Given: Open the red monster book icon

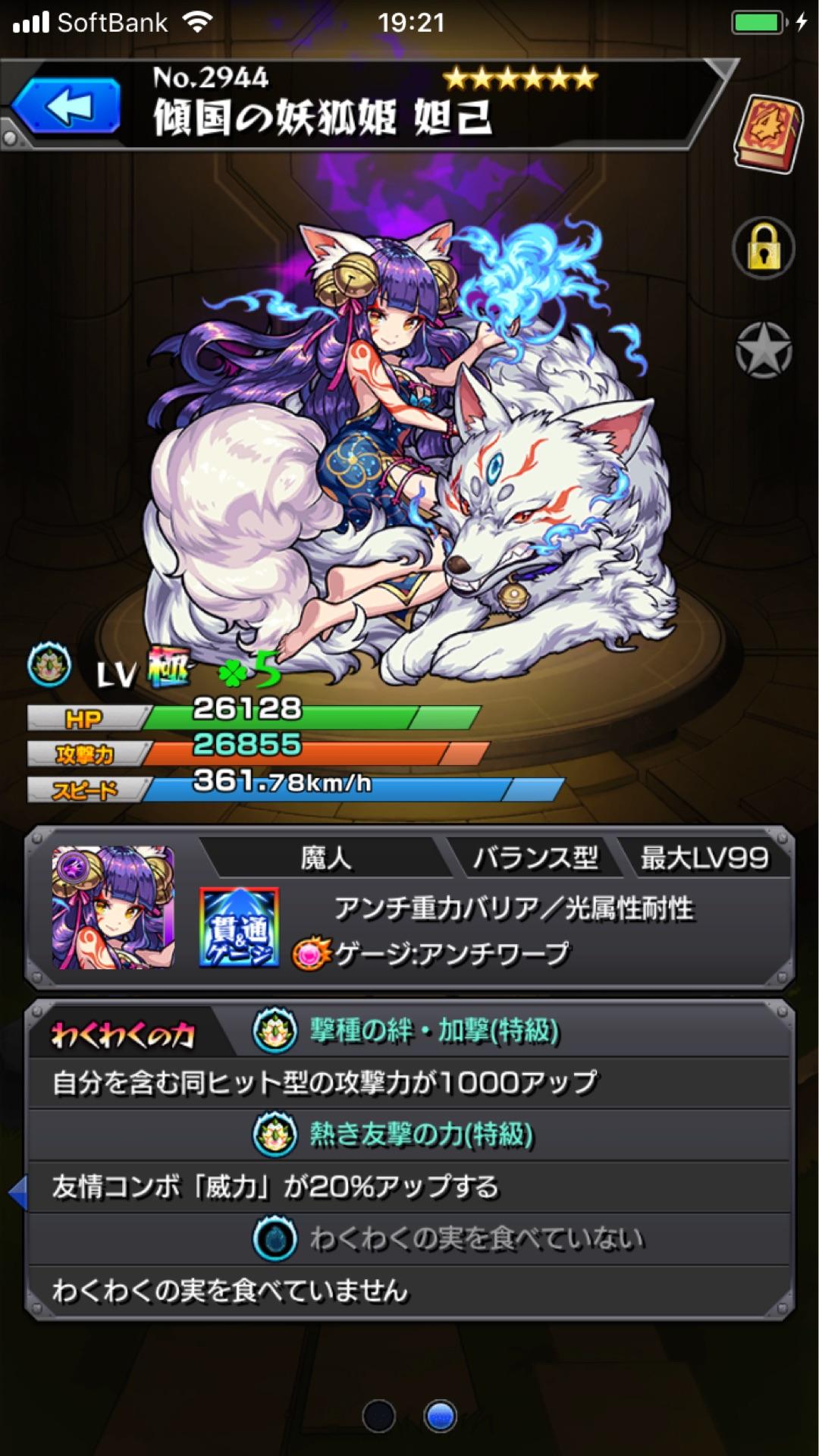Looking at the screenshot, I should coord(767,134).
